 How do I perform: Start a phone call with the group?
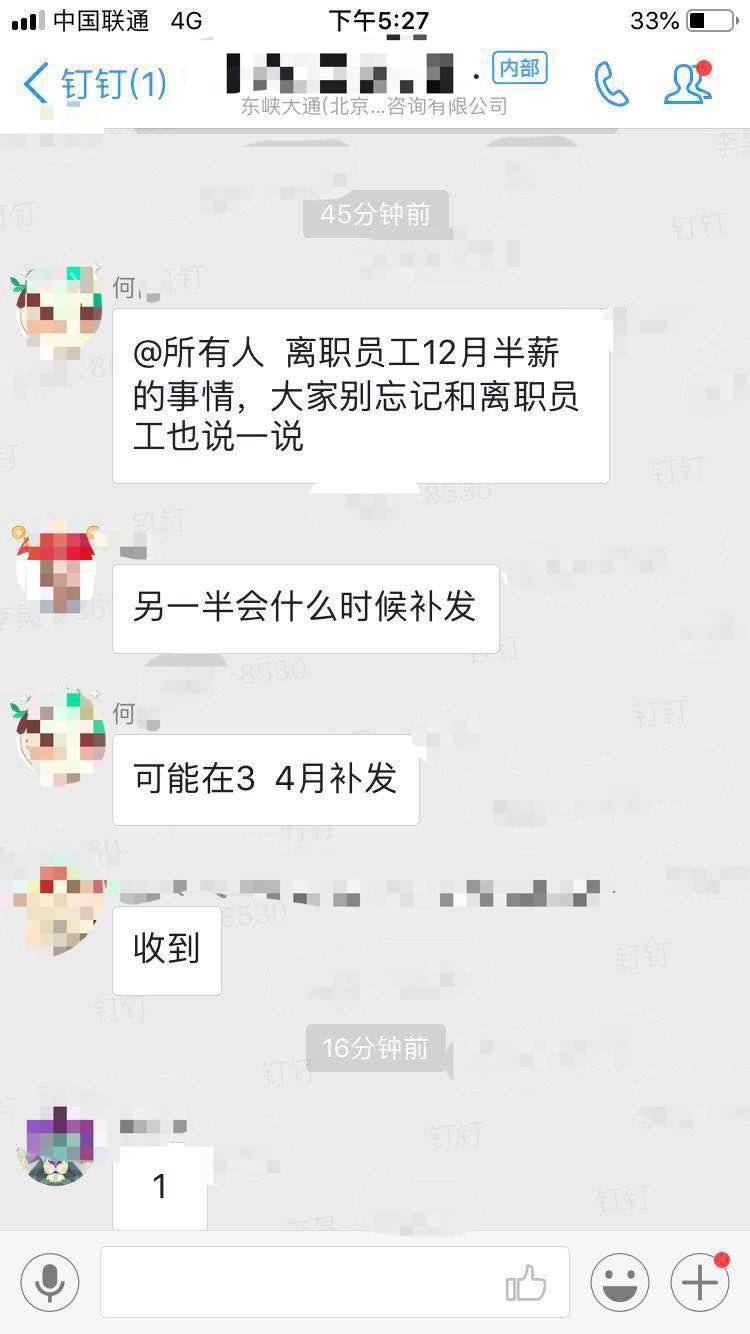[x=610, y=84]
